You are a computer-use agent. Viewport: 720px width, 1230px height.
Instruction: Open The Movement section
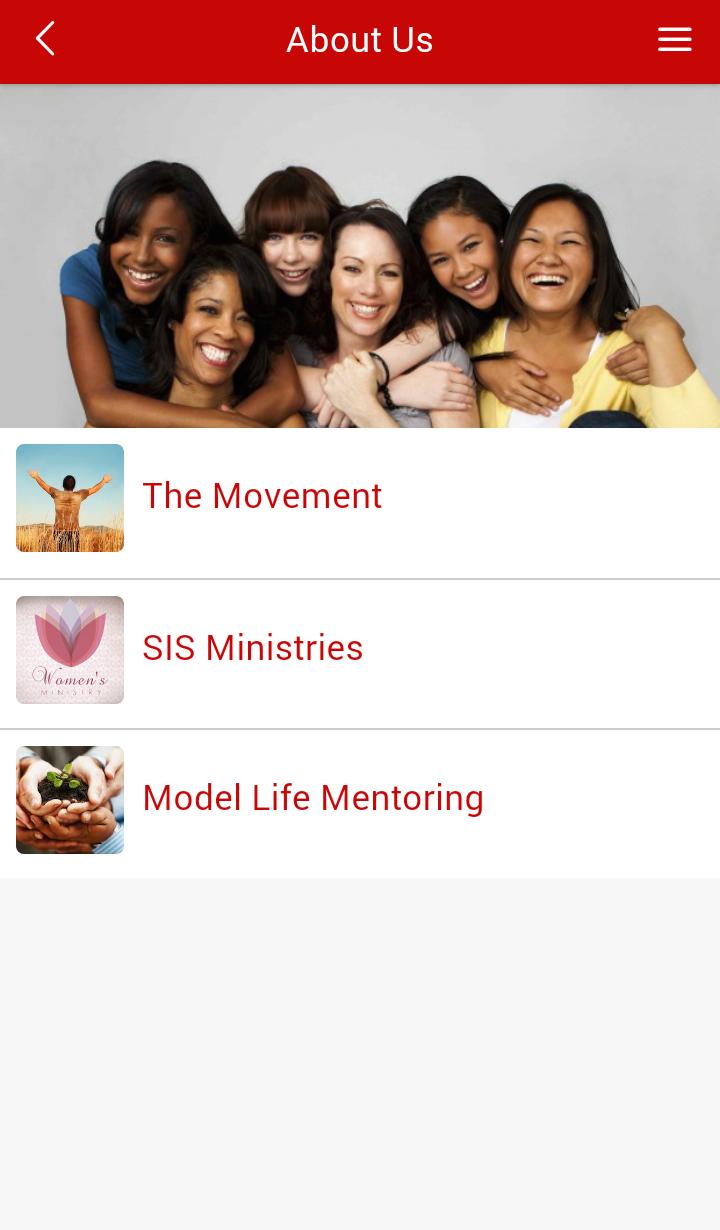262,497
